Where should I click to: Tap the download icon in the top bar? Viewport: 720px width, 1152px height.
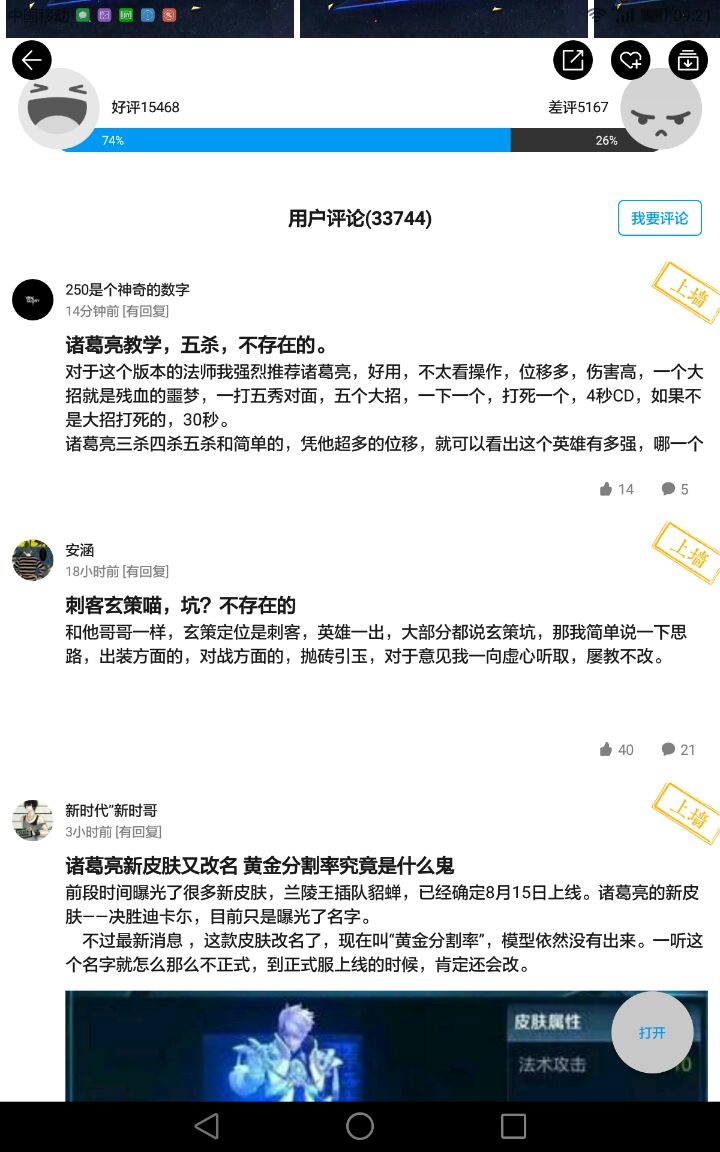[688, 60]
